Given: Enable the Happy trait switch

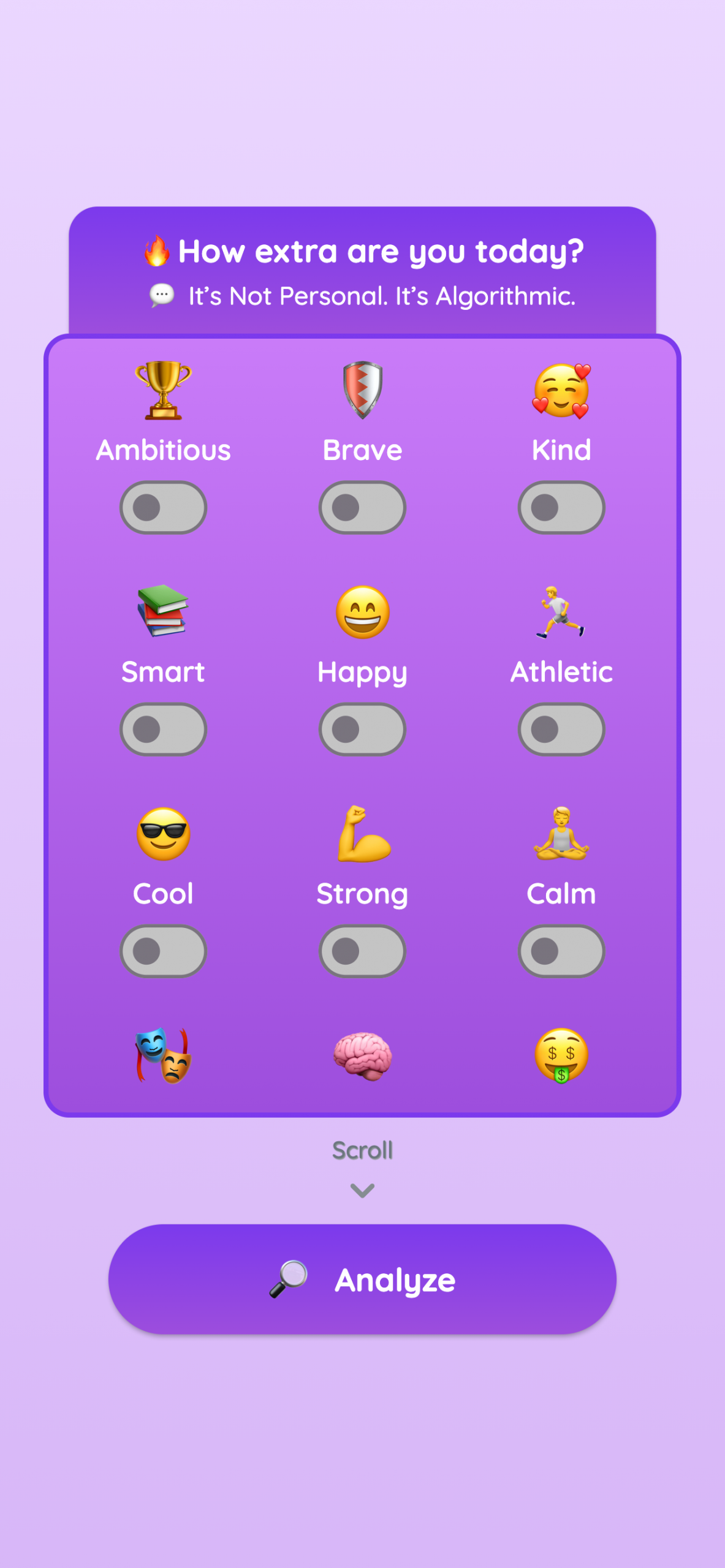Looking at the screenshot, I should coord(362,729).
